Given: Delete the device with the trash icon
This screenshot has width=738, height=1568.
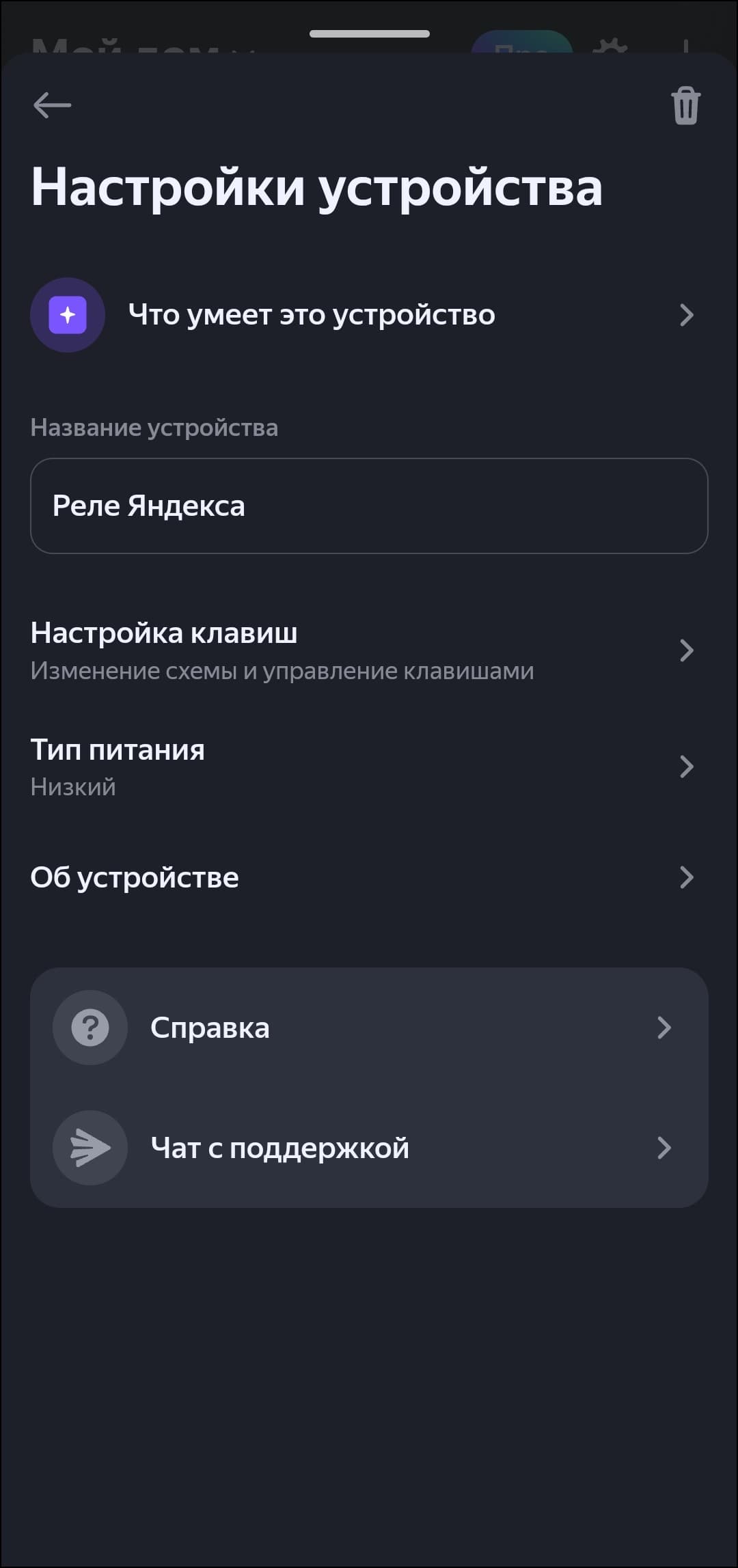Looking at the screenshot, I should [x=685, y=106].
